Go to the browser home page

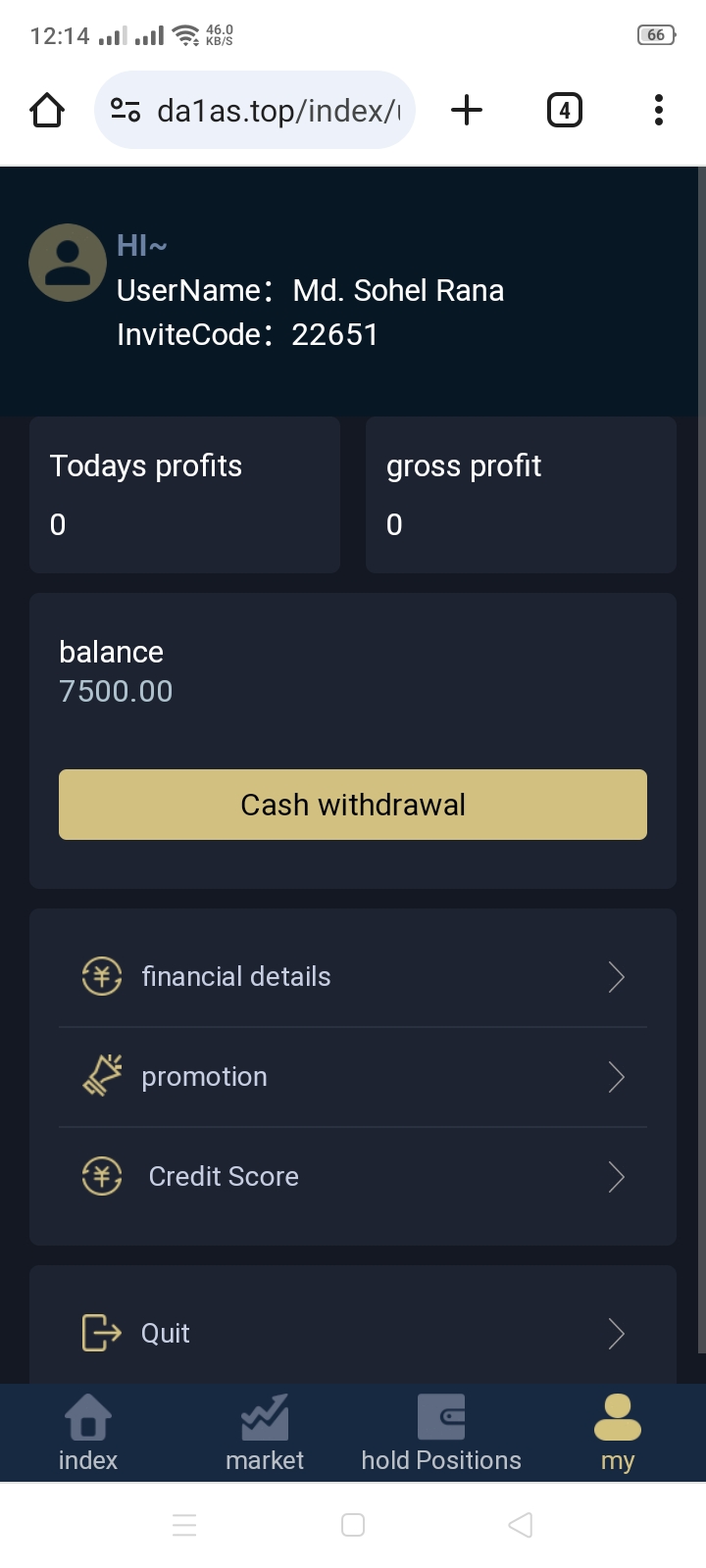point(47,110)
